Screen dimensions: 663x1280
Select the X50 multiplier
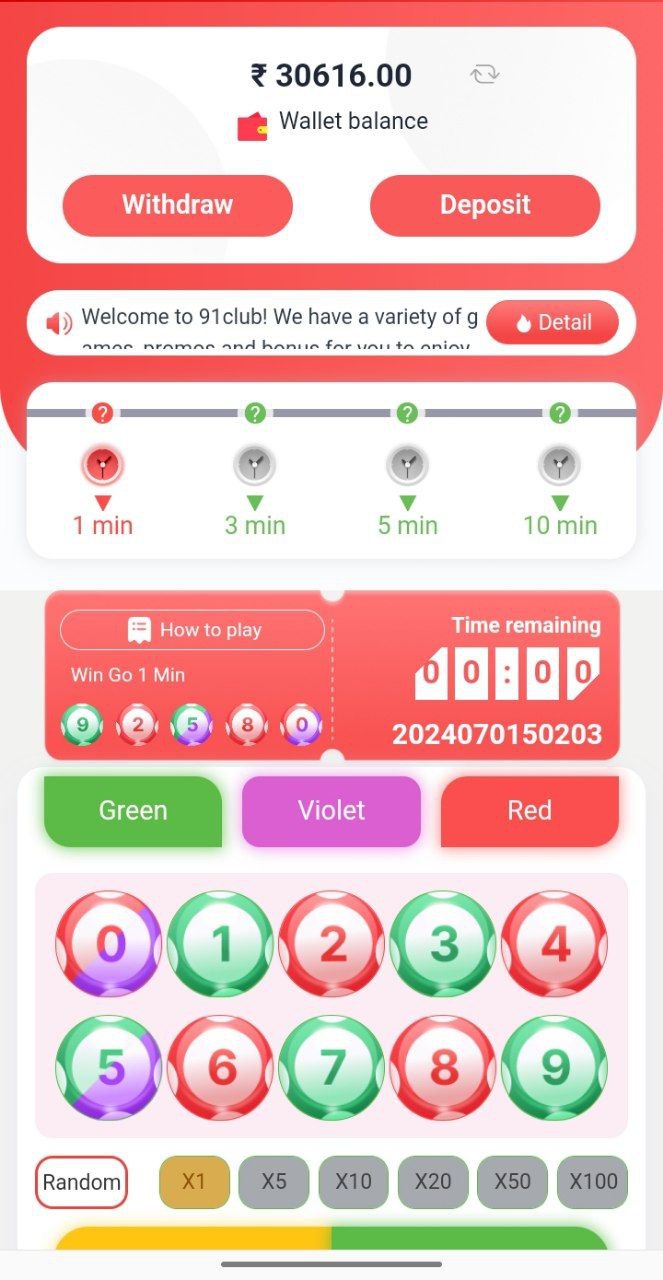point(512,1182)
